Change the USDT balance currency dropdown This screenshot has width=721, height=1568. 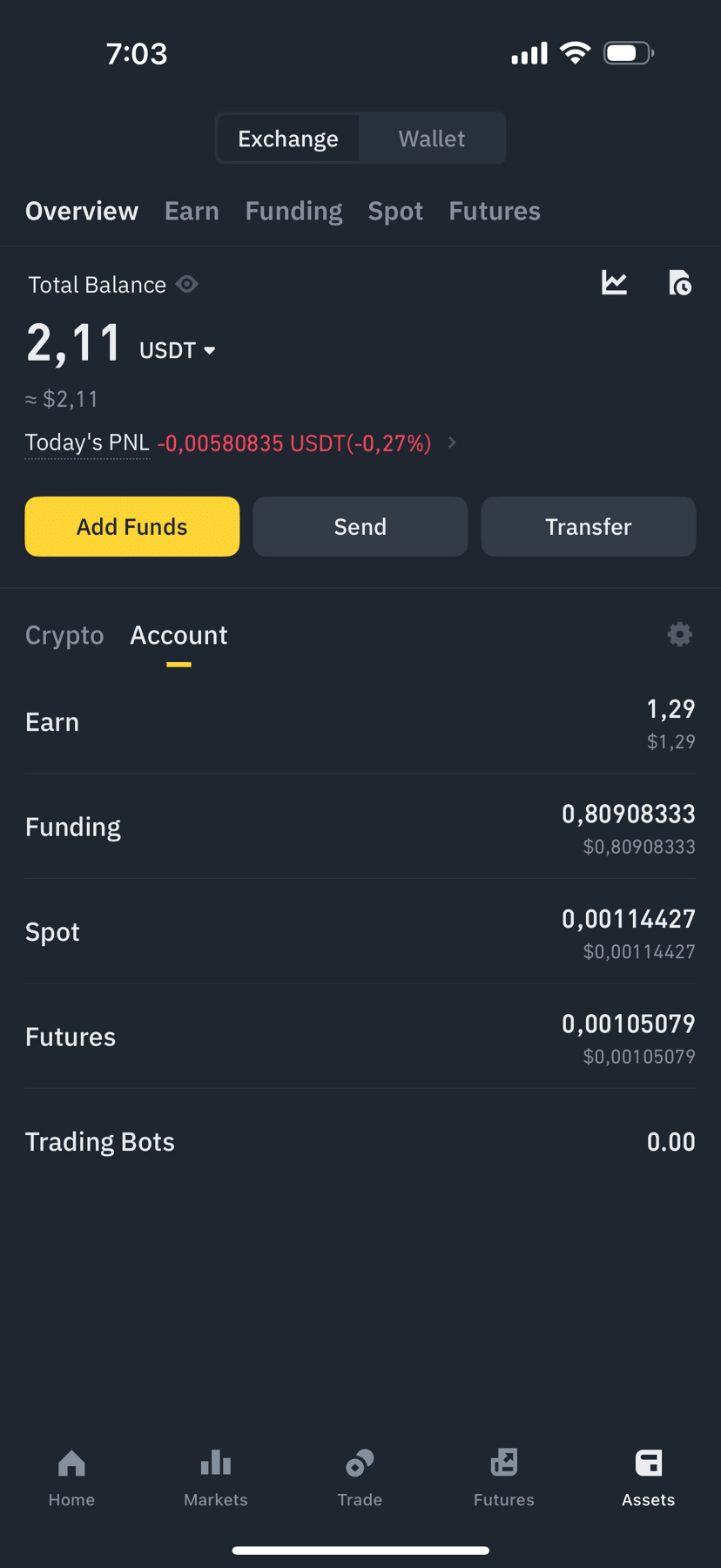(x=178, y=350)
